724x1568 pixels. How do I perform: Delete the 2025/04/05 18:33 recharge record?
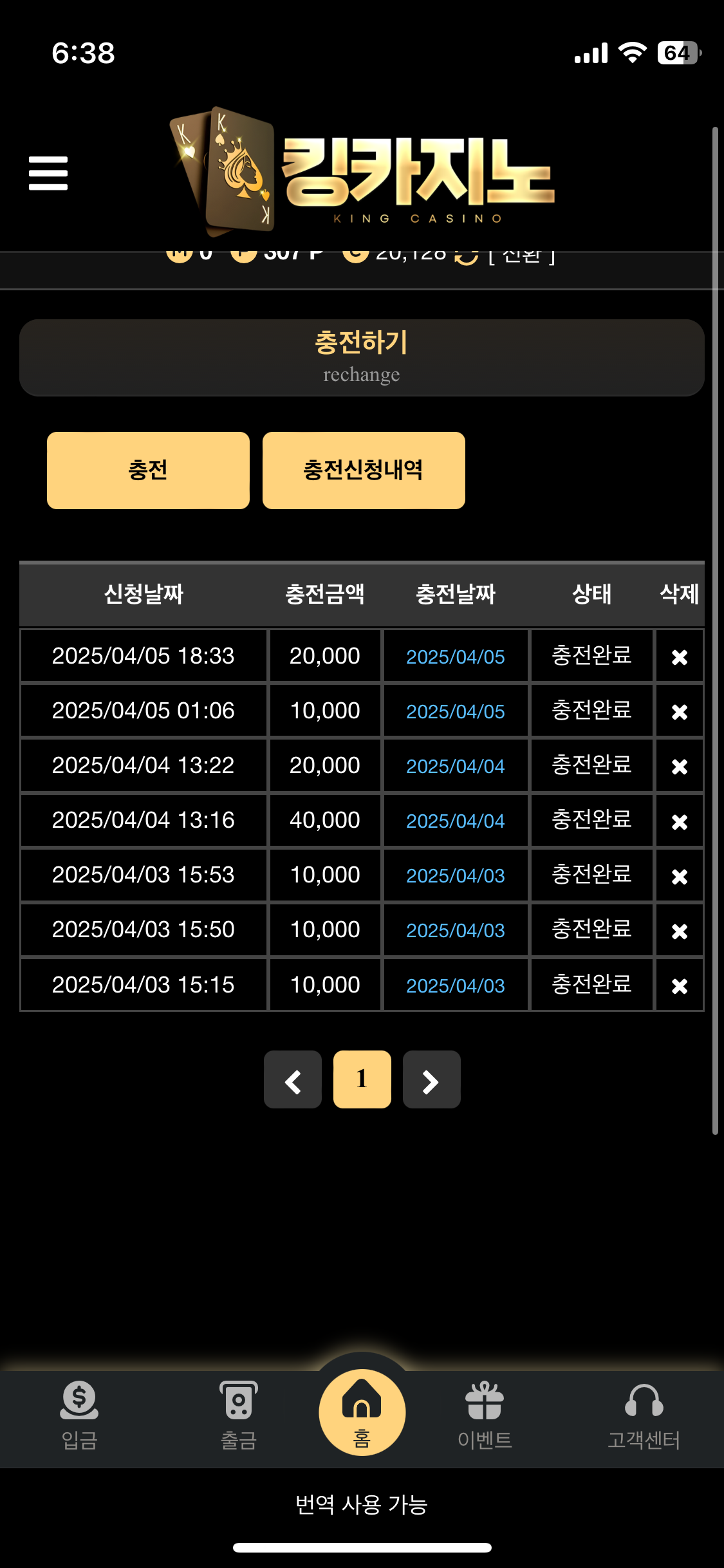point(679,657)
